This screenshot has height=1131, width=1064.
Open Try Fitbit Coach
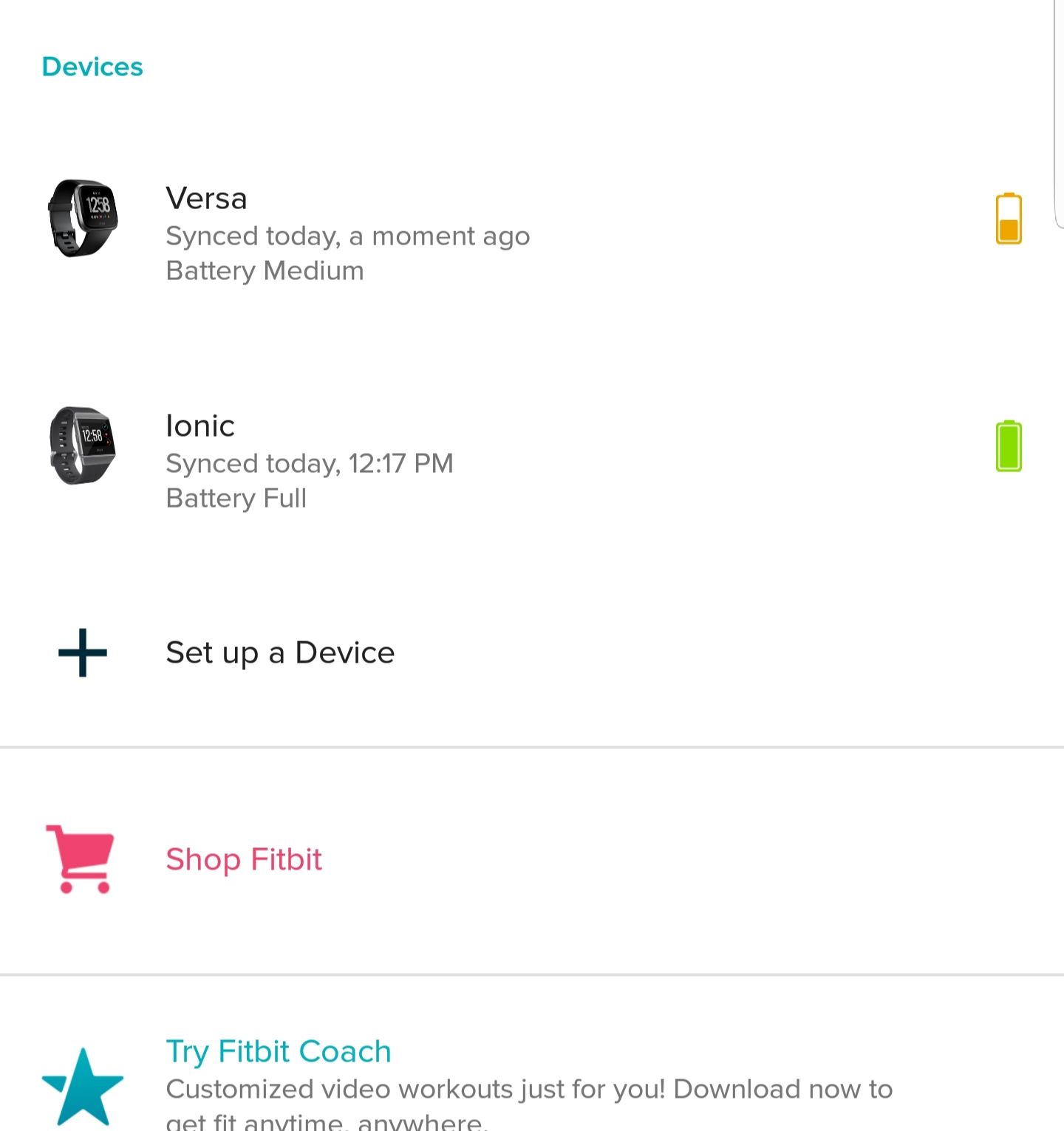click(279, 1052)
